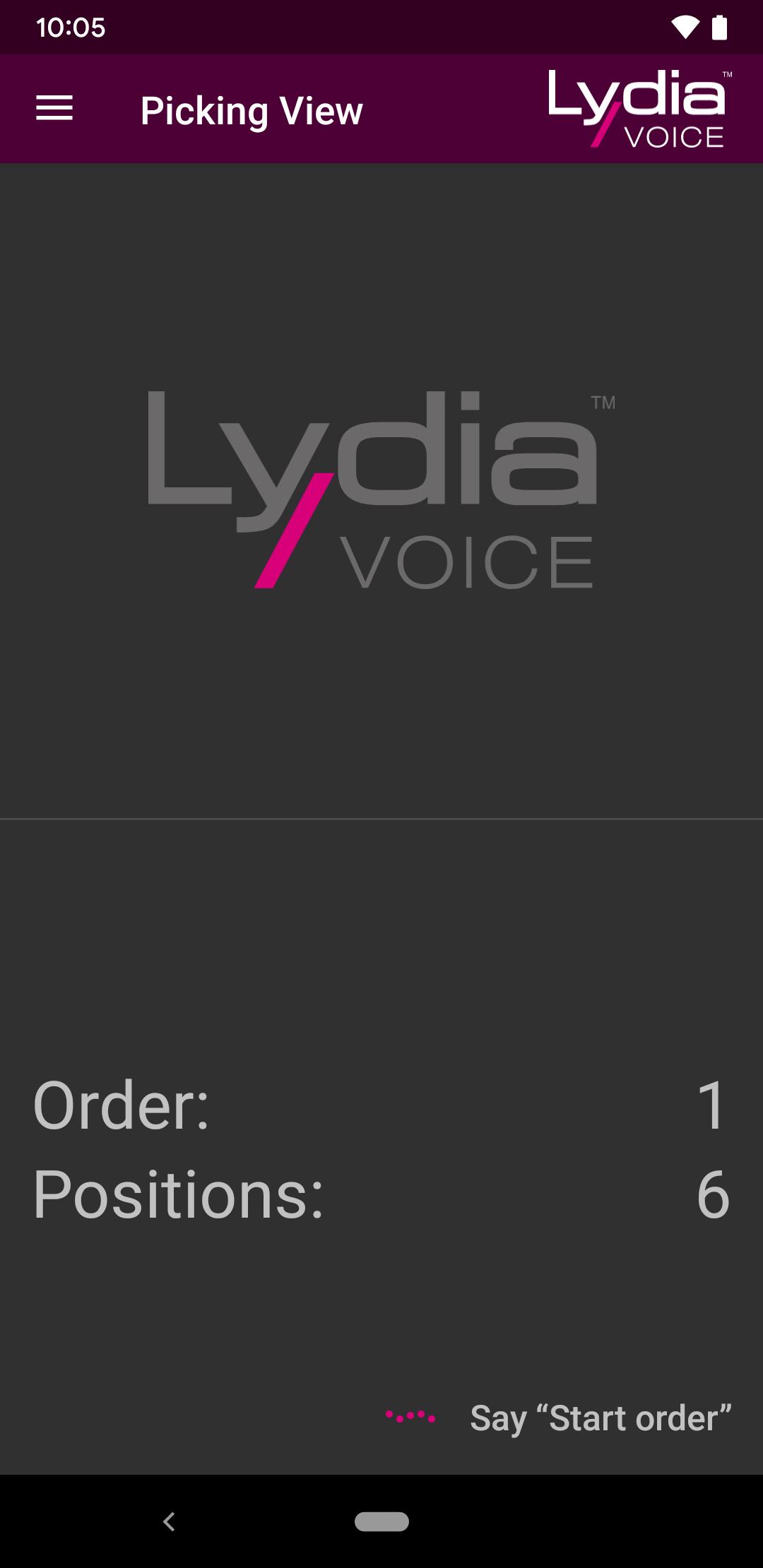The image size is (763, 1568).
Task: Open the hamburger navigation menu
Action: [54, 109]
